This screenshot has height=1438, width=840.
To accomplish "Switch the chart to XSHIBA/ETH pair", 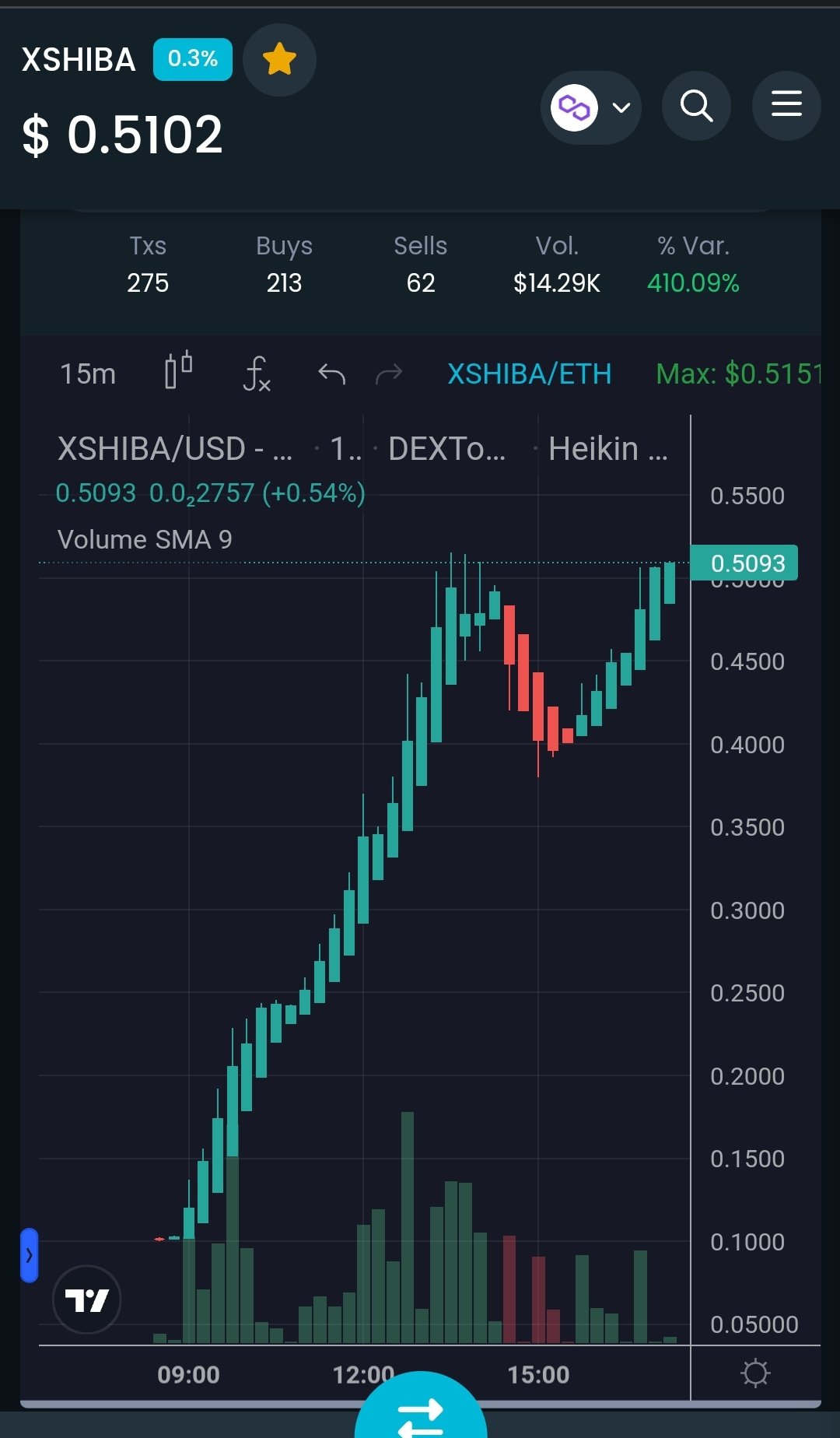I will [x=529, y=374].
